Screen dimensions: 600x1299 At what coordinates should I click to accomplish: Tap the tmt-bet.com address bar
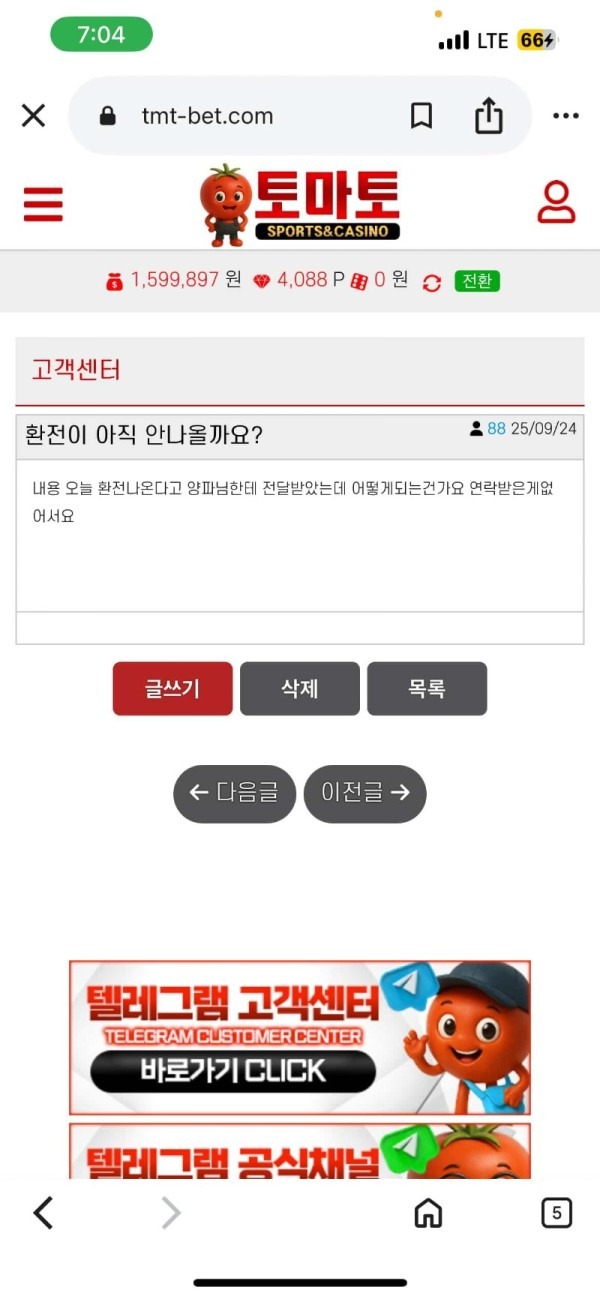coord(208,116)
